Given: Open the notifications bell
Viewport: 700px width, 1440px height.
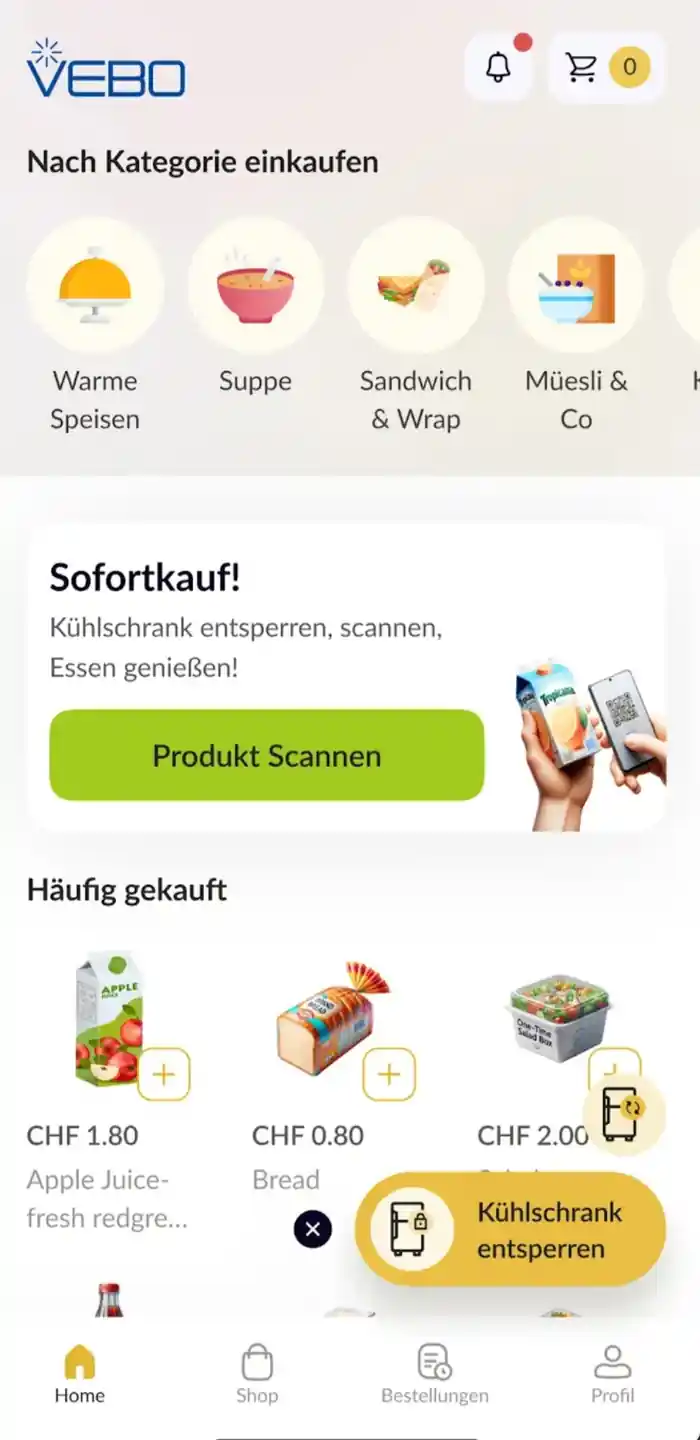Looking at the screenshot, I should click(498, 67).
